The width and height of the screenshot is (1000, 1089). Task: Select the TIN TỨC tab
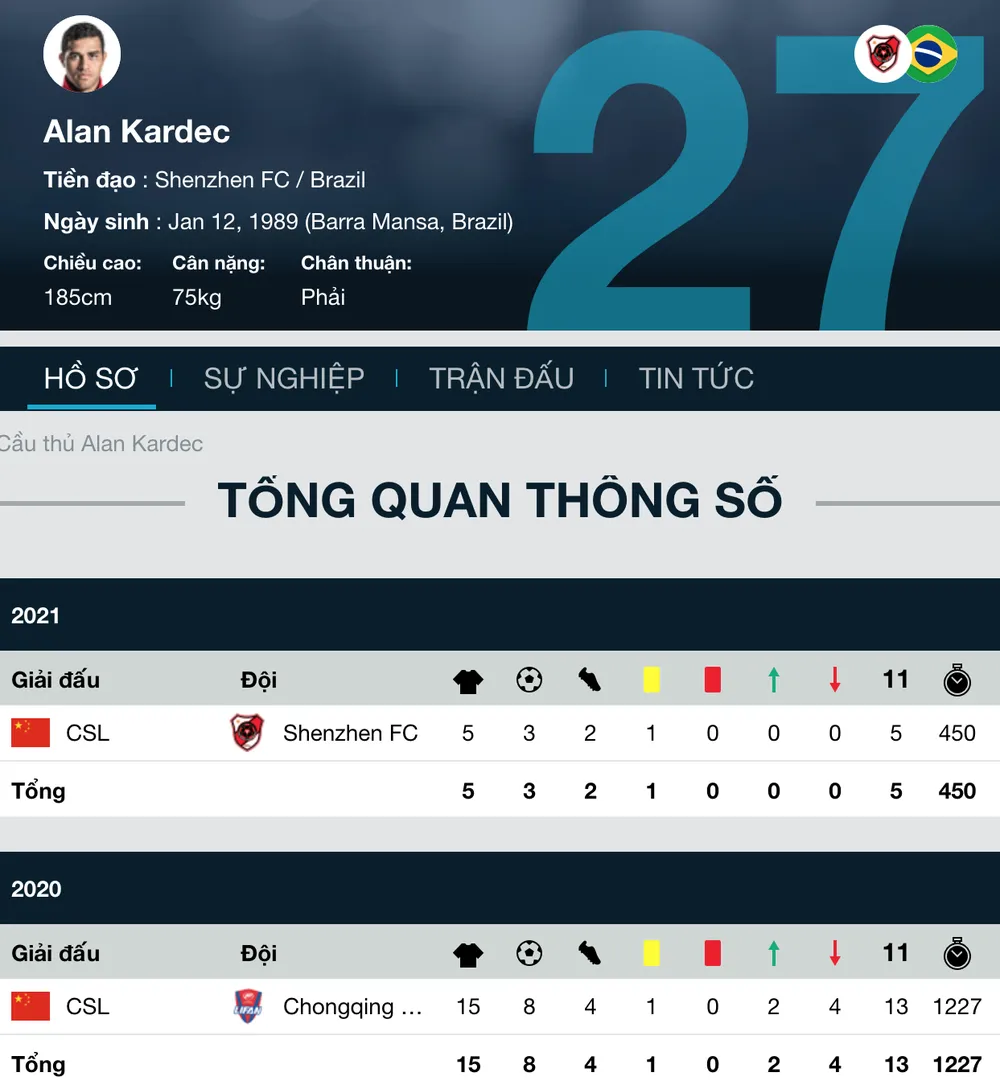click(696, 378)
